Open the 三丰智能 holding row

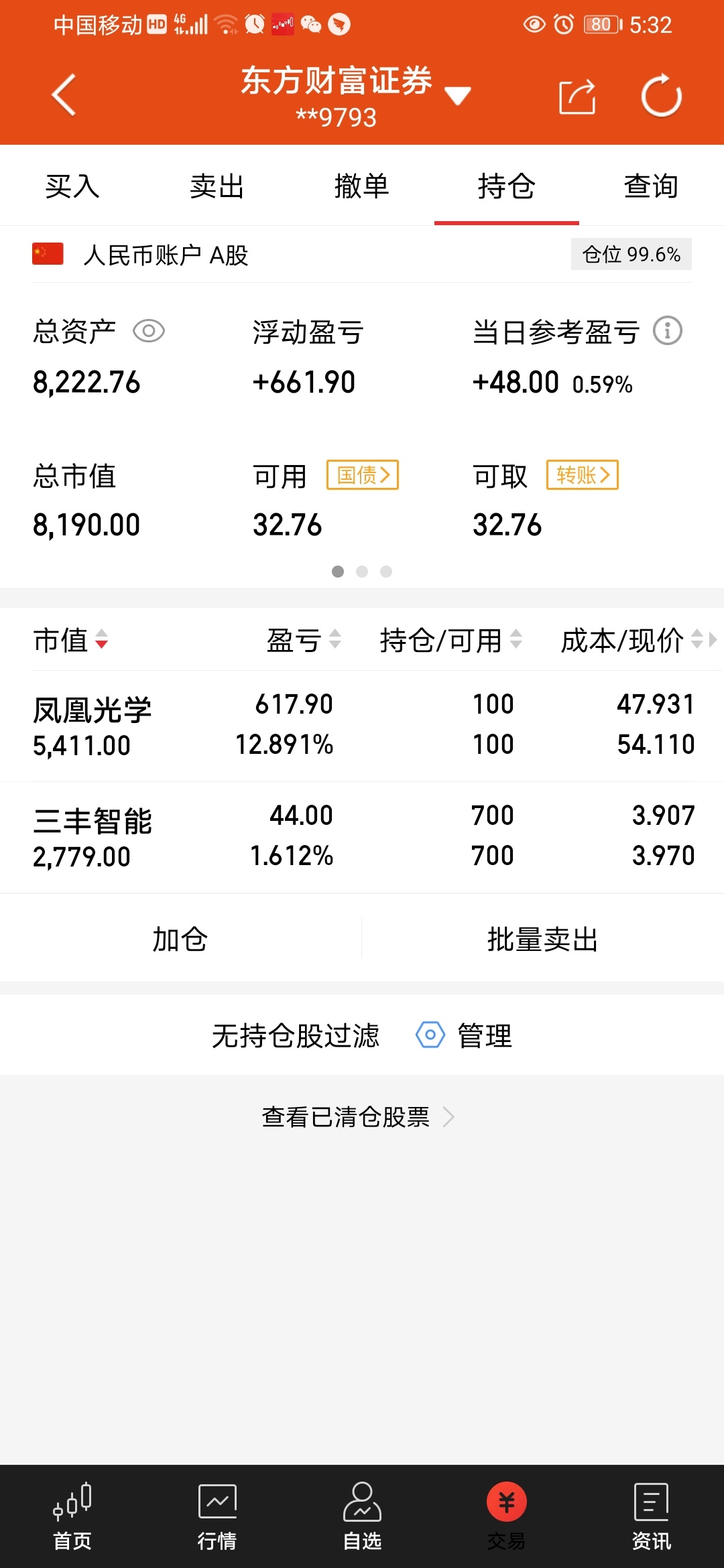[362, 837]
